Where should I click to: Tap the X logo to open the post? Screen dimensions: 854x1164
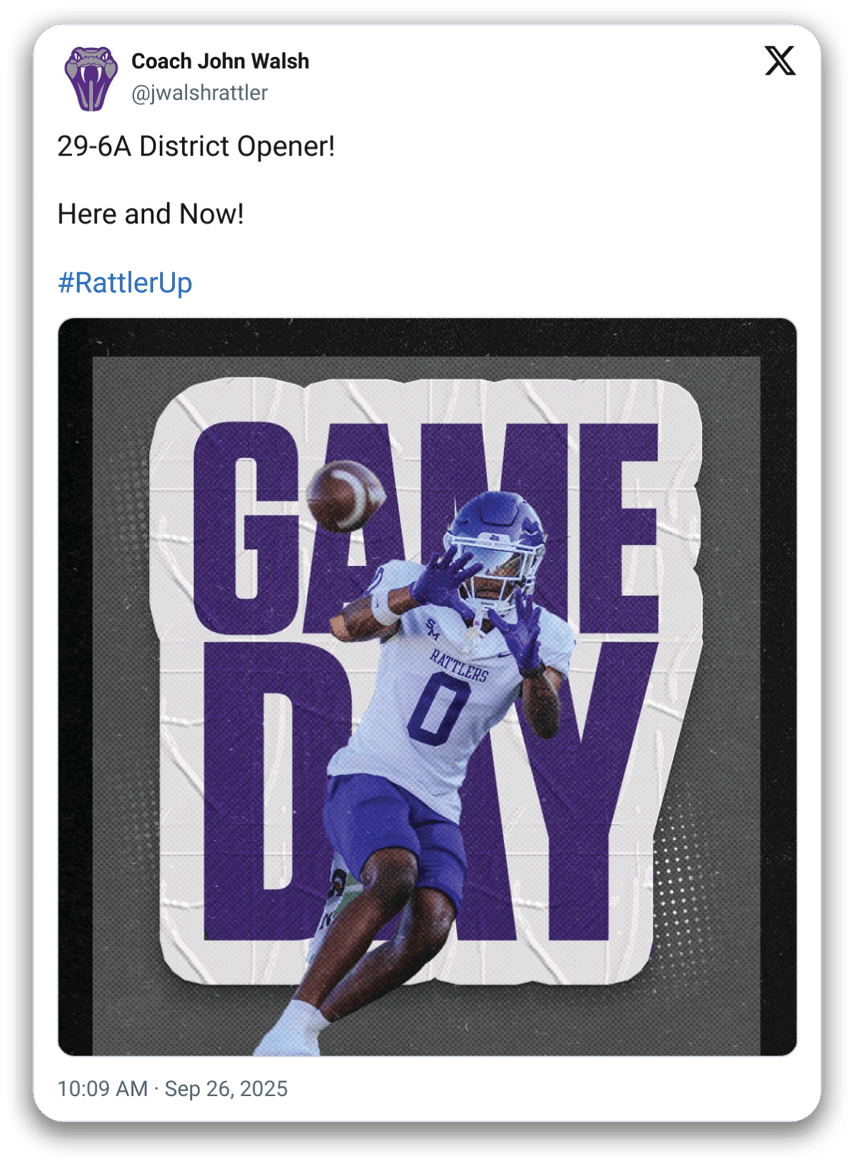[780, 62]
